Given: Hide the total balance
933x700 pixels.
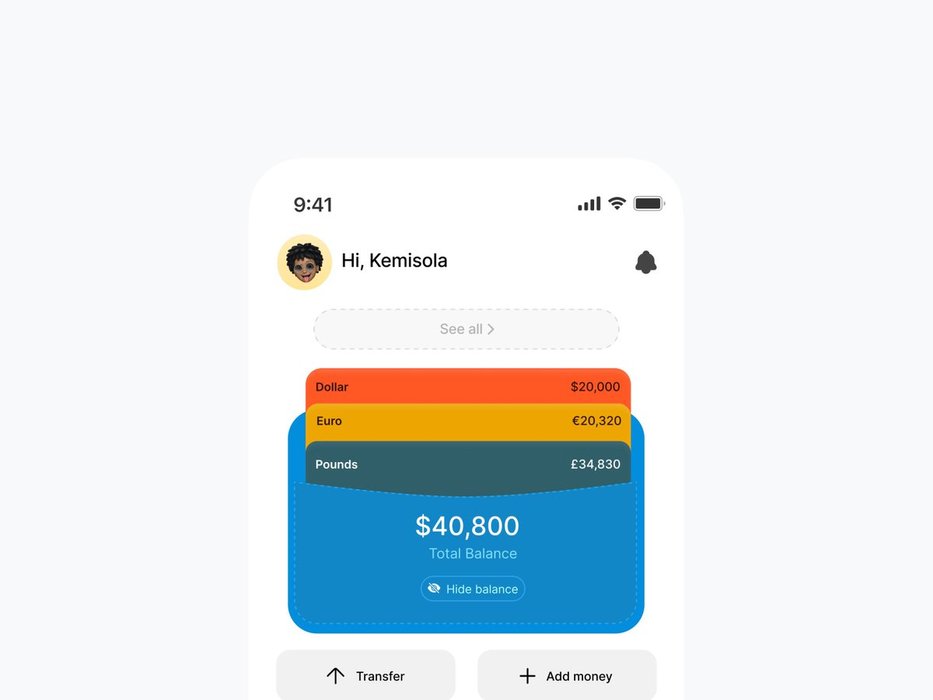Looking at the screenshot, I should click(x=472, y=589).
